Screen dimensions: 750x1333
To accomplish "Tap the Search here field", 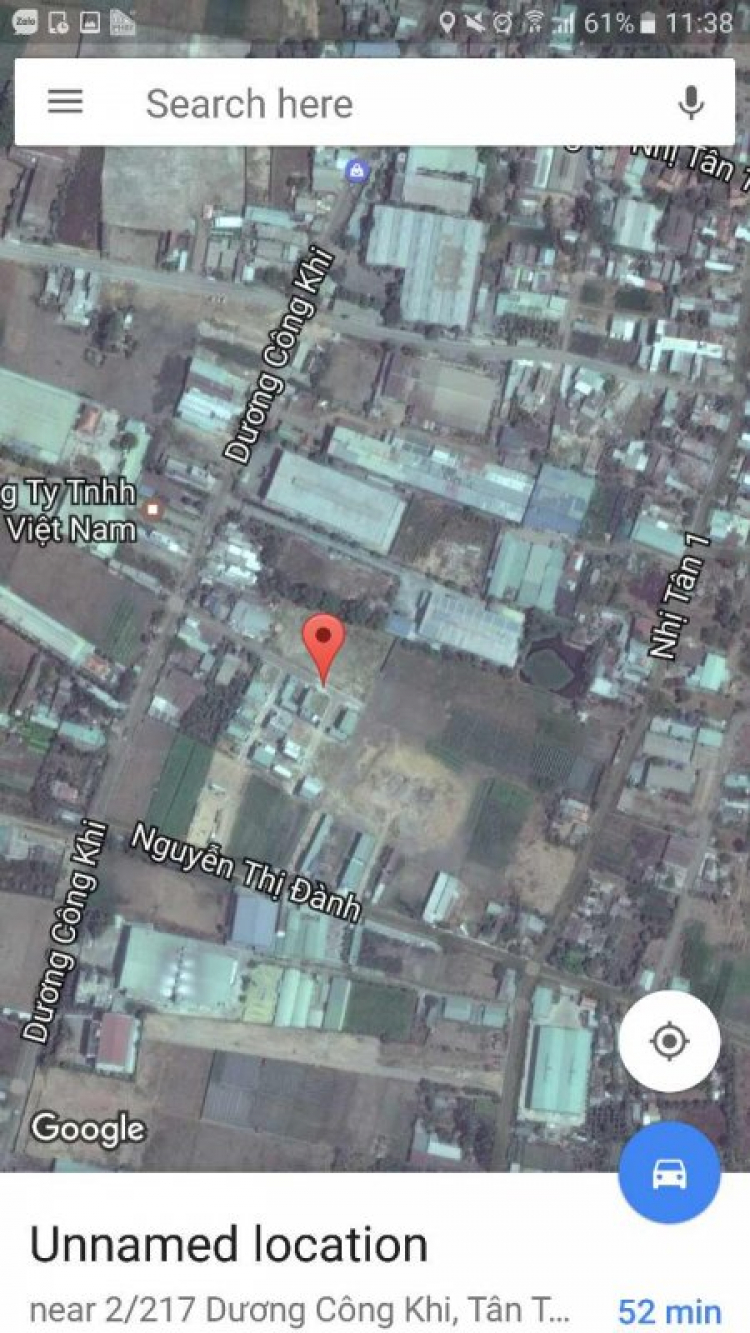I will [380, 103].
